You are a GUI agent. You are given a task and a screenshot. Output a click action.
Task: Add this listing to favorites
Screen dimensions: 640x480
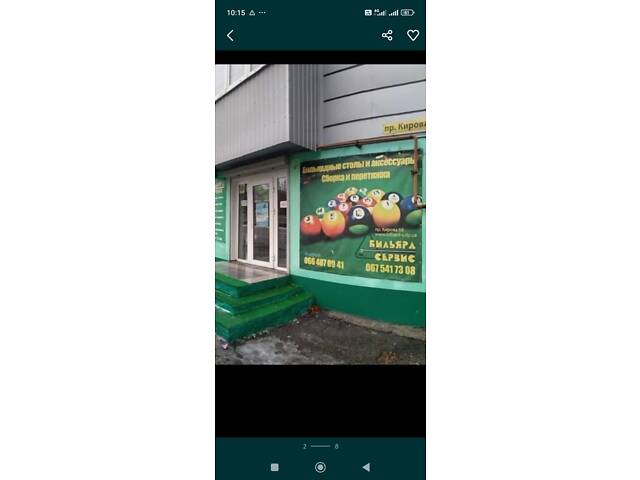pyautogui.click(x=413, y=35)
